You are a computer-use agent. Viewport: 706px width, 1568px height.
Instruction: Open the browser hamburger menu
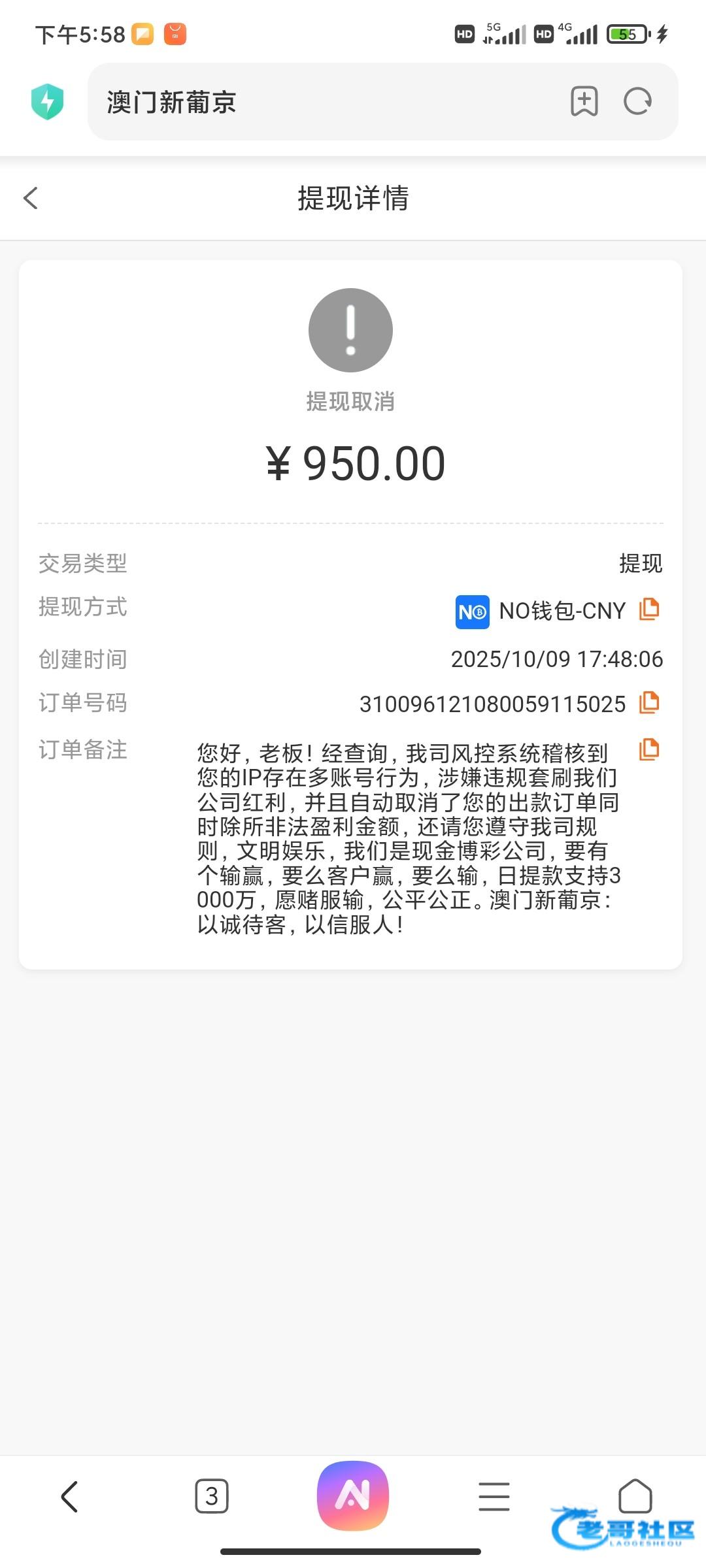[494, 1496]
